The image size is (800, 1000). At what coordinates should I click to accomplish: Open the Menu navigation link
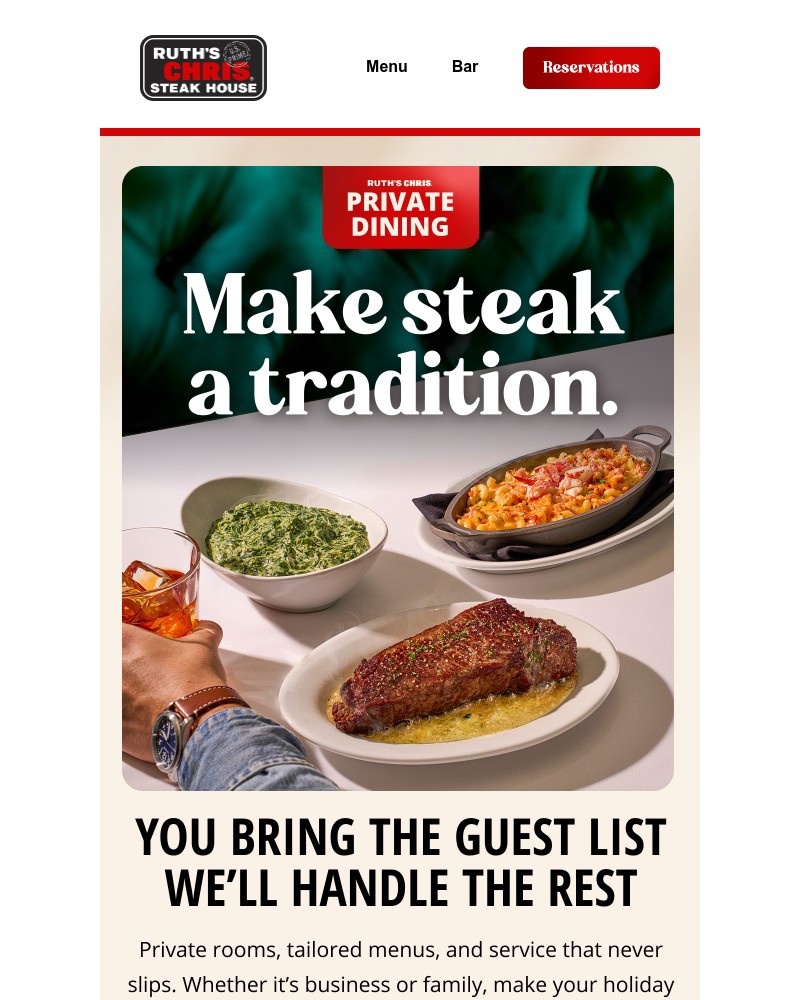386,66
